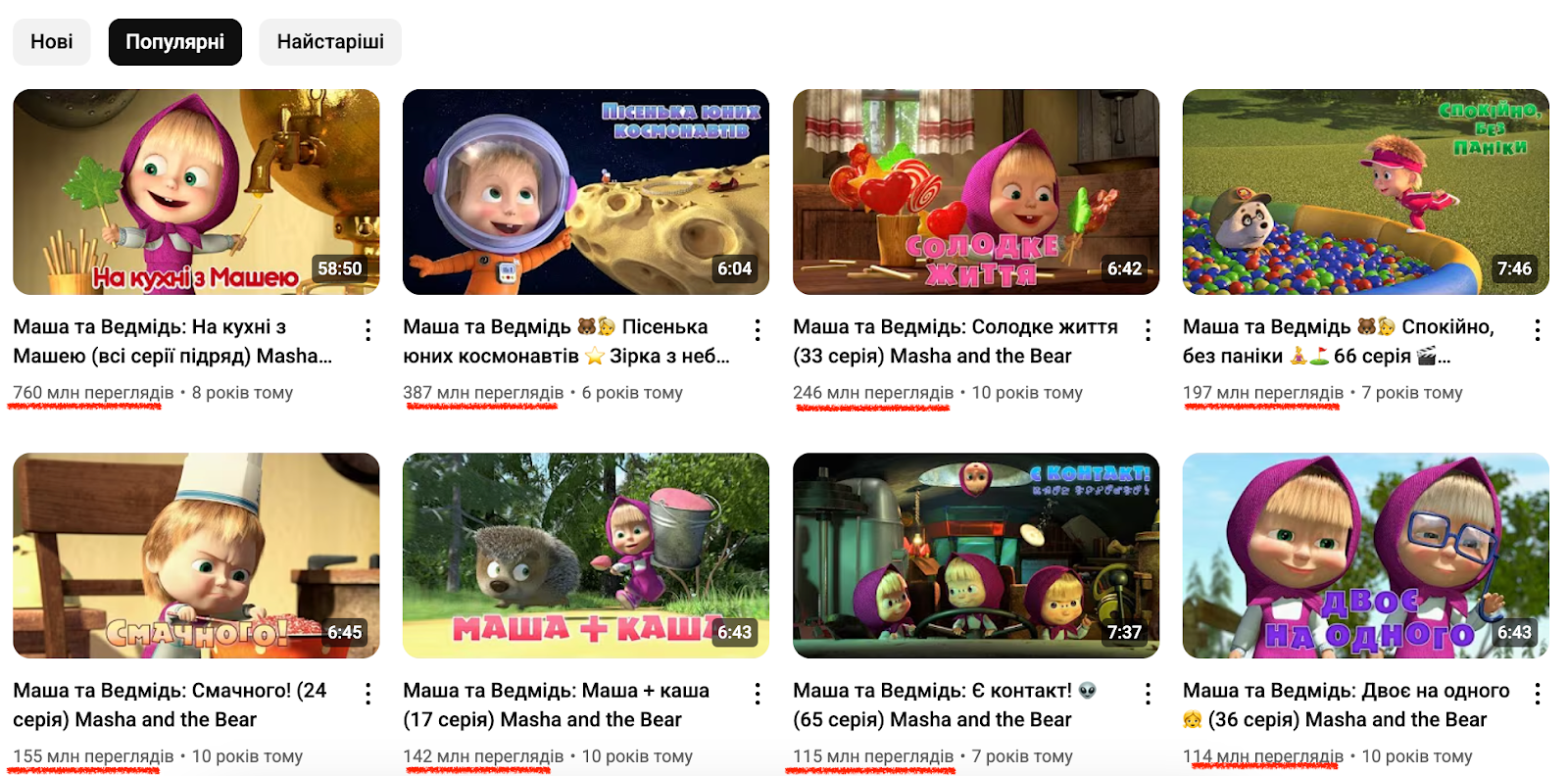Show options for Смачного! video
The width and height of the screenshot is (1568, 776).
pos(367,694)
